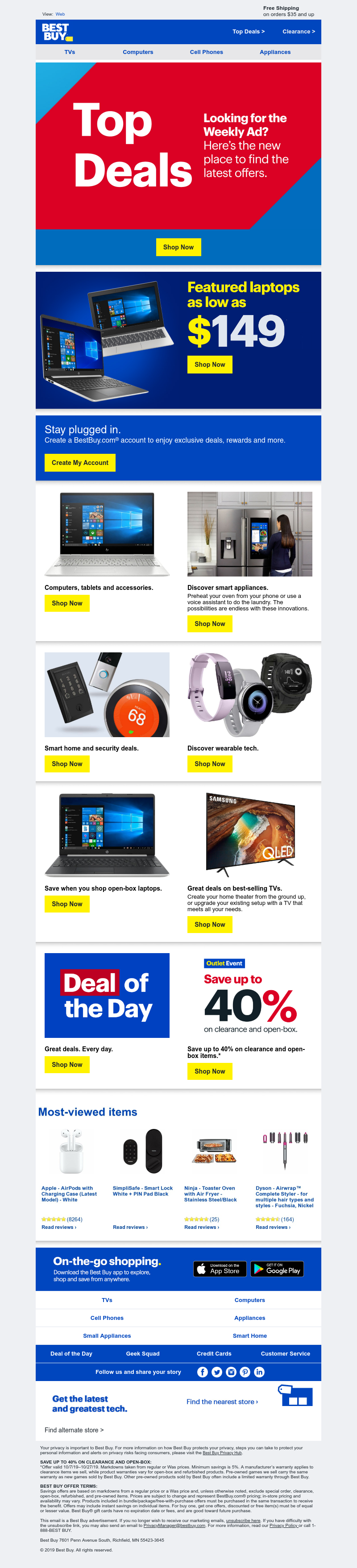Open Best Buy's Pinterest page
Viewport: 357px width, 1568px height.
tap(245, 1372)
